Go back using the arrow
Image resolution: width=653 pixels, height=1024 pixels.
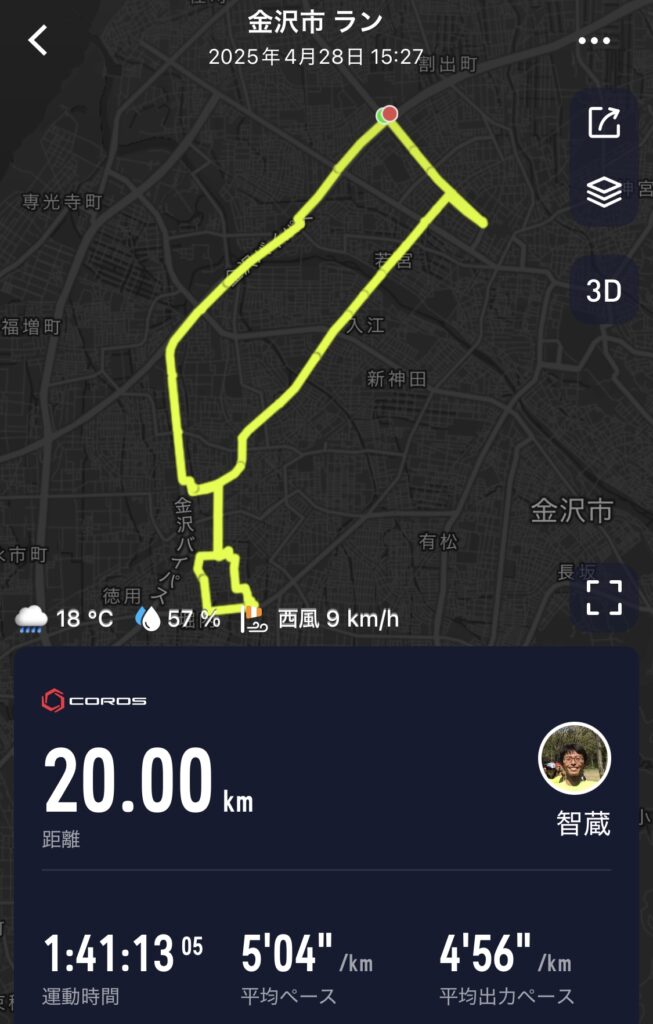click(38, 40)
